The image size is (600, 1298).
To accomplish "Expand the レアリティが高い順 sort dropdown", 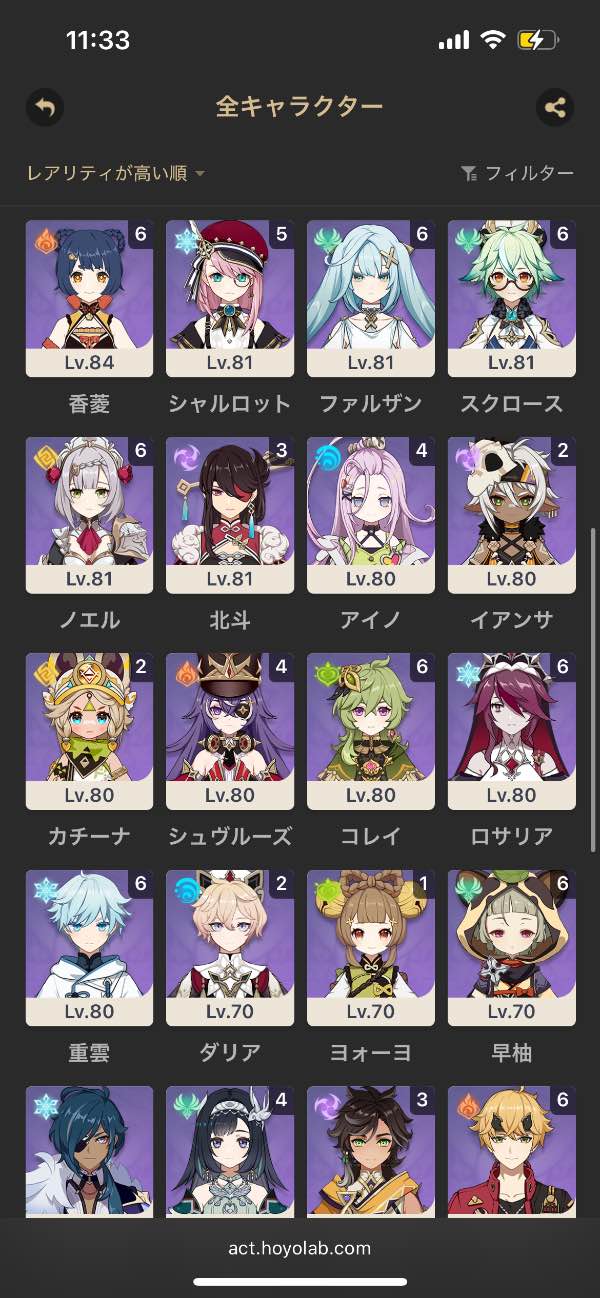I will click(116, 174).
